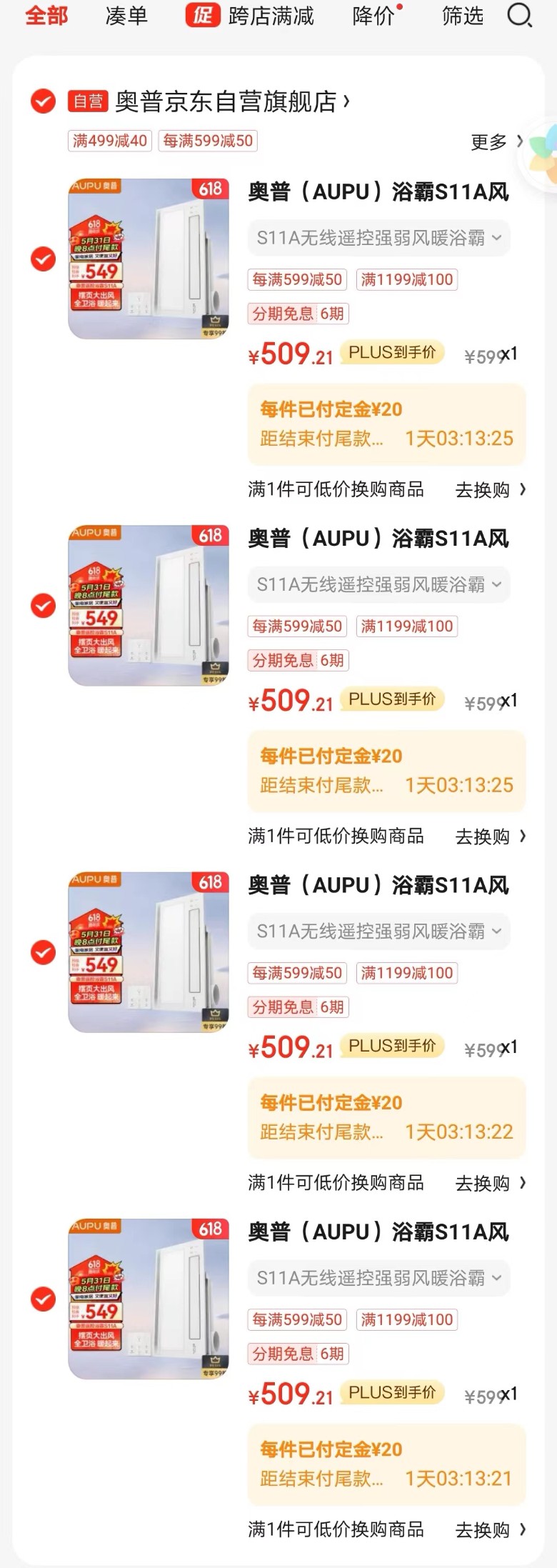Switch to the 跨店满减 tab
This screenshot has height=1568, width=557.
pos(251,16)
